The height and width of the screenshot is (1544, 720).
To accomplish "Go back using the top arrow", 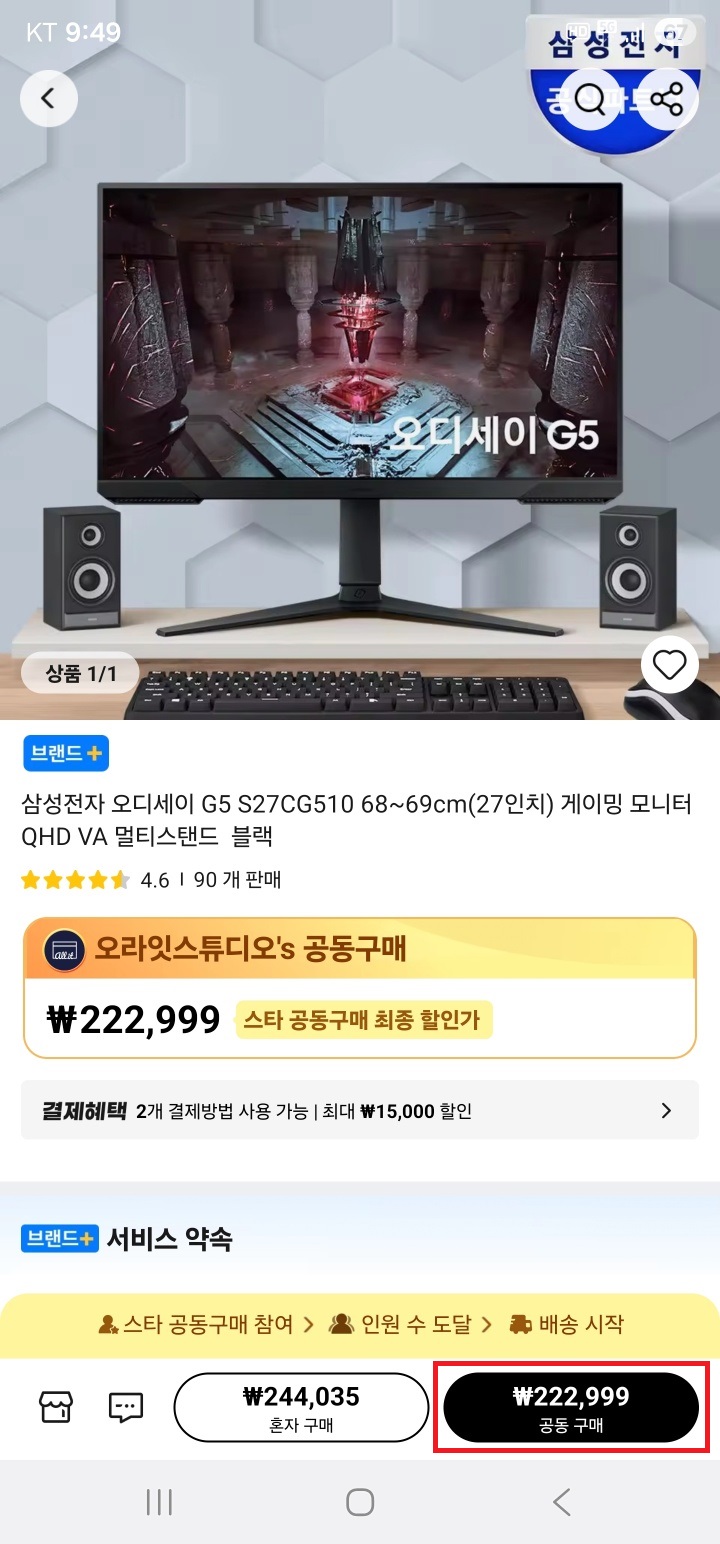I will tap(48, 98).
